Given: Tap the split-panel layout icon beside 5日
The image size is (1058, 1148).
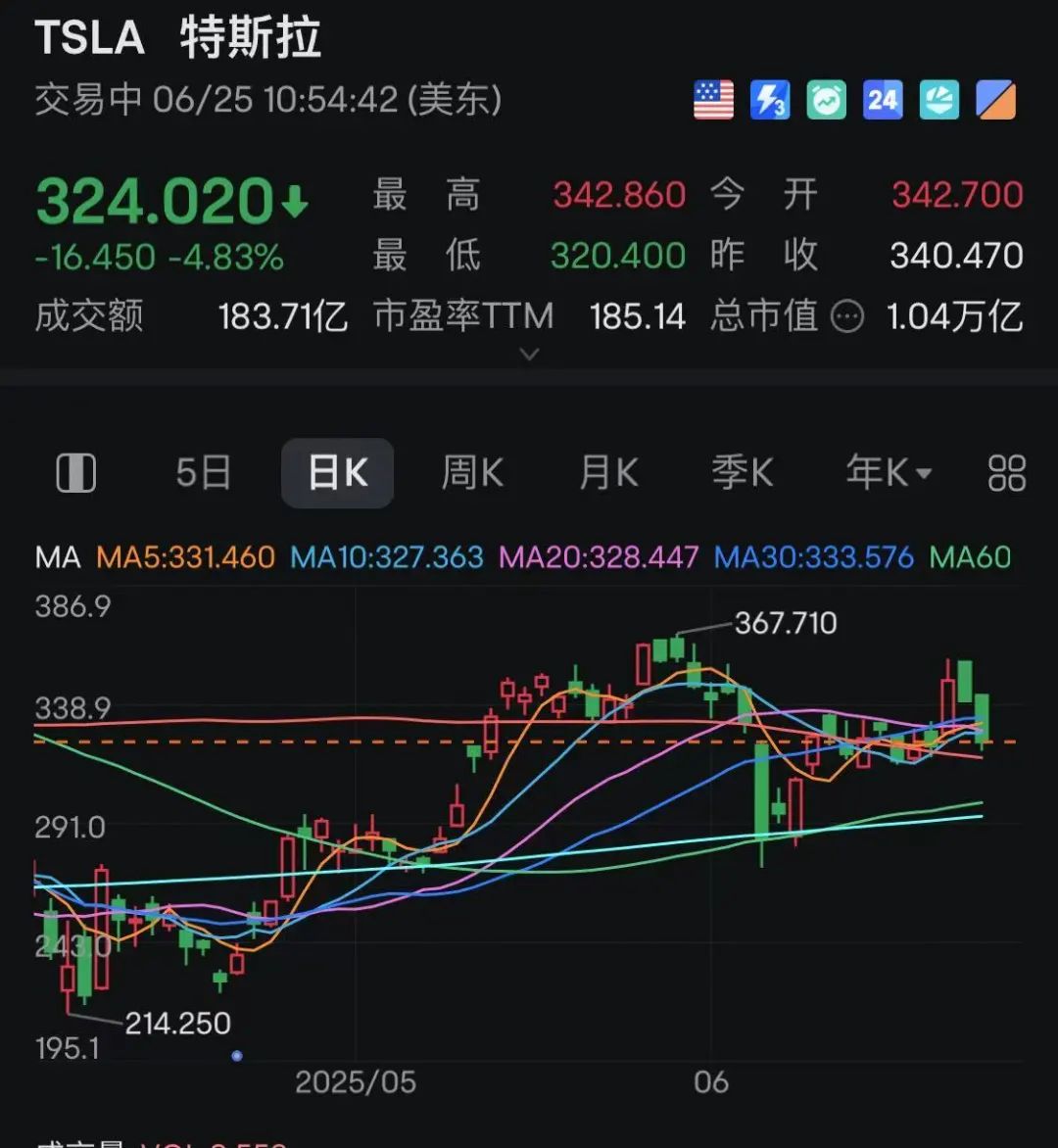Looking at the screenshot, I should pyautogui.click(x=76, y=474).
